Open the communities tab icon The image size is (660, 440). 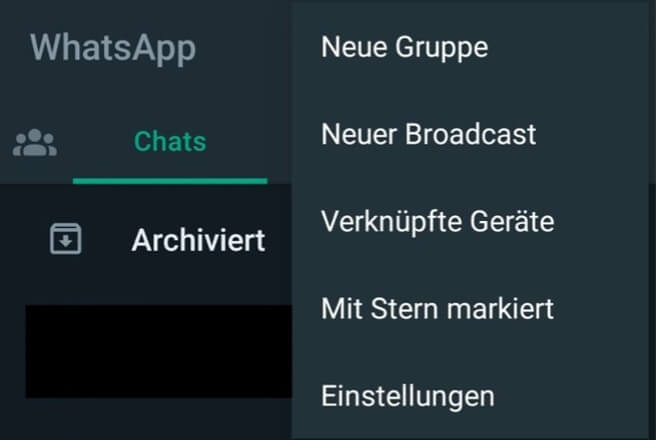point(35,143)
